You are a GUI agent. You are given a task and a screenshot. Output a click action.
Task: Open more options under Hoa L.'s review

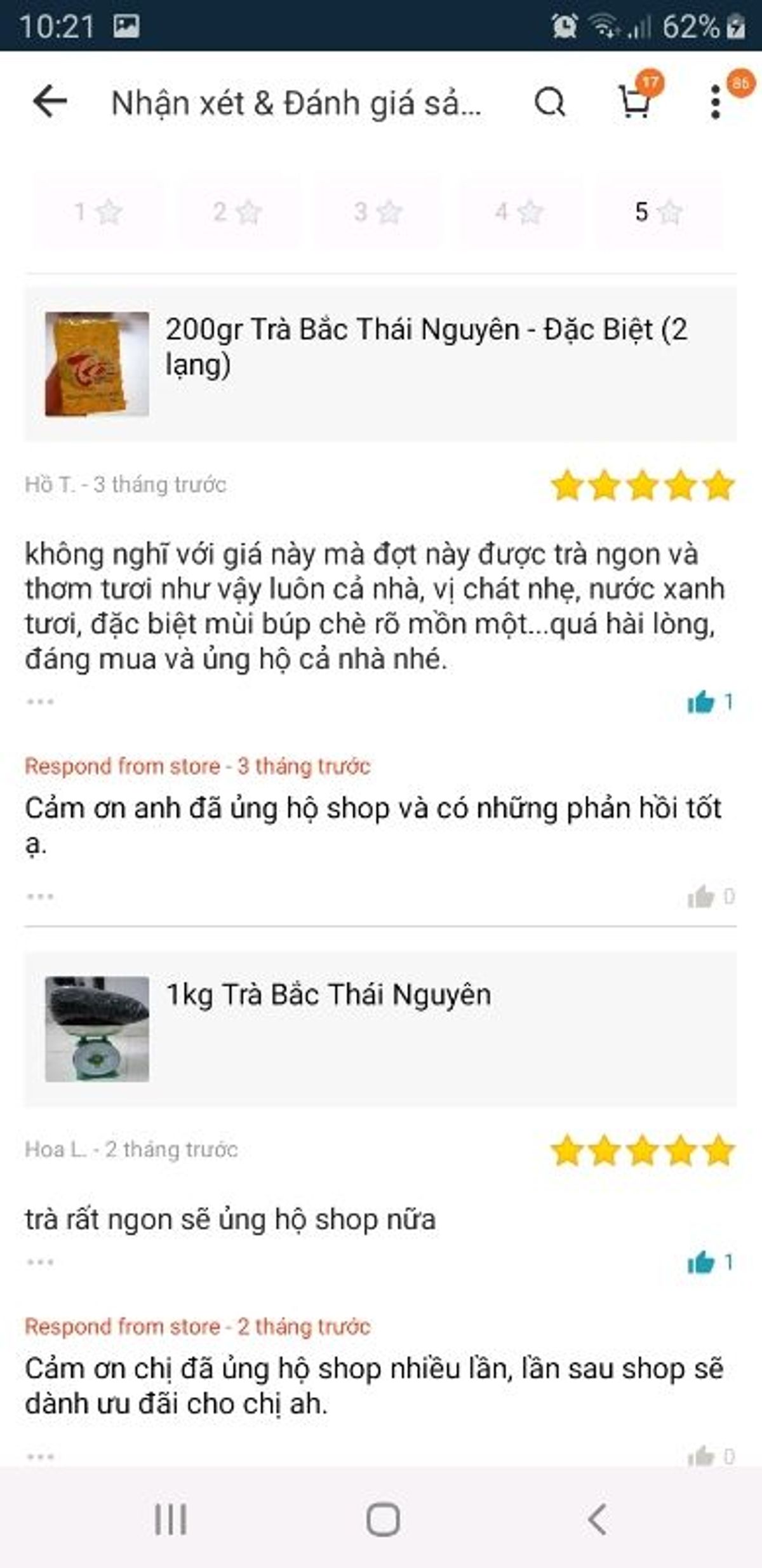pos(40,1262)
